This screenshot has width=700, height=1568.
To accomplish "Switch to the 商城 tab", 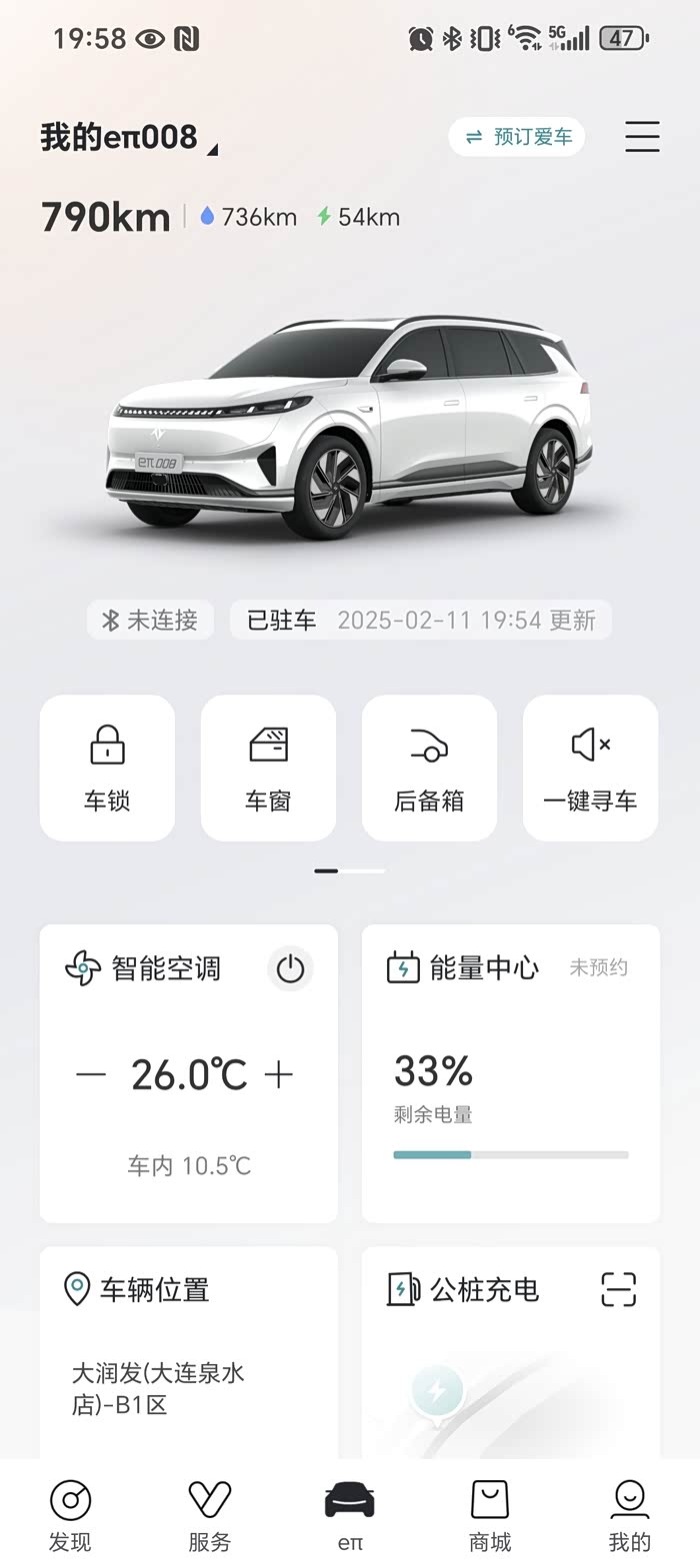I will tap(490, 1516).
